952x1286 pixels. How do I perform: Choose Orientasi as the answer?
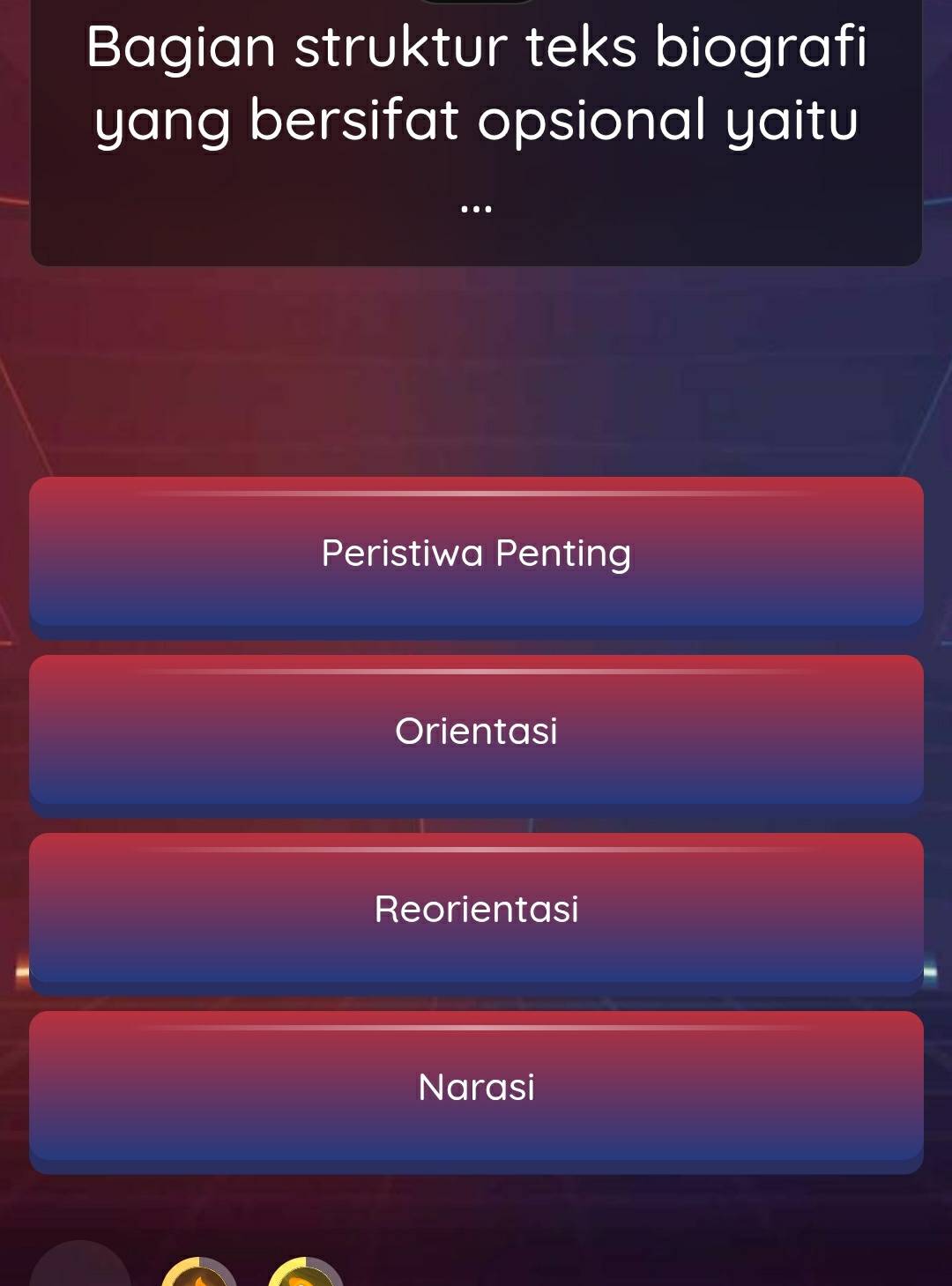pos(476,731)
